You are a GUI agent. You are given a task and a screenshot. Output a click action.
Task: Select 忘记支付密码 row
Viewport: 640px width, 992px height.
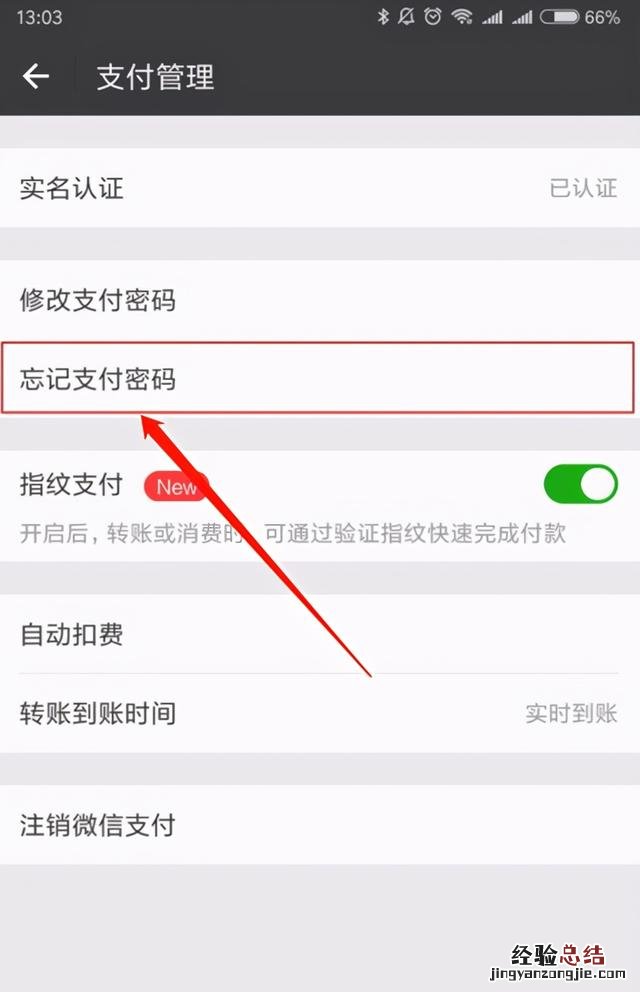coord(320,379)
